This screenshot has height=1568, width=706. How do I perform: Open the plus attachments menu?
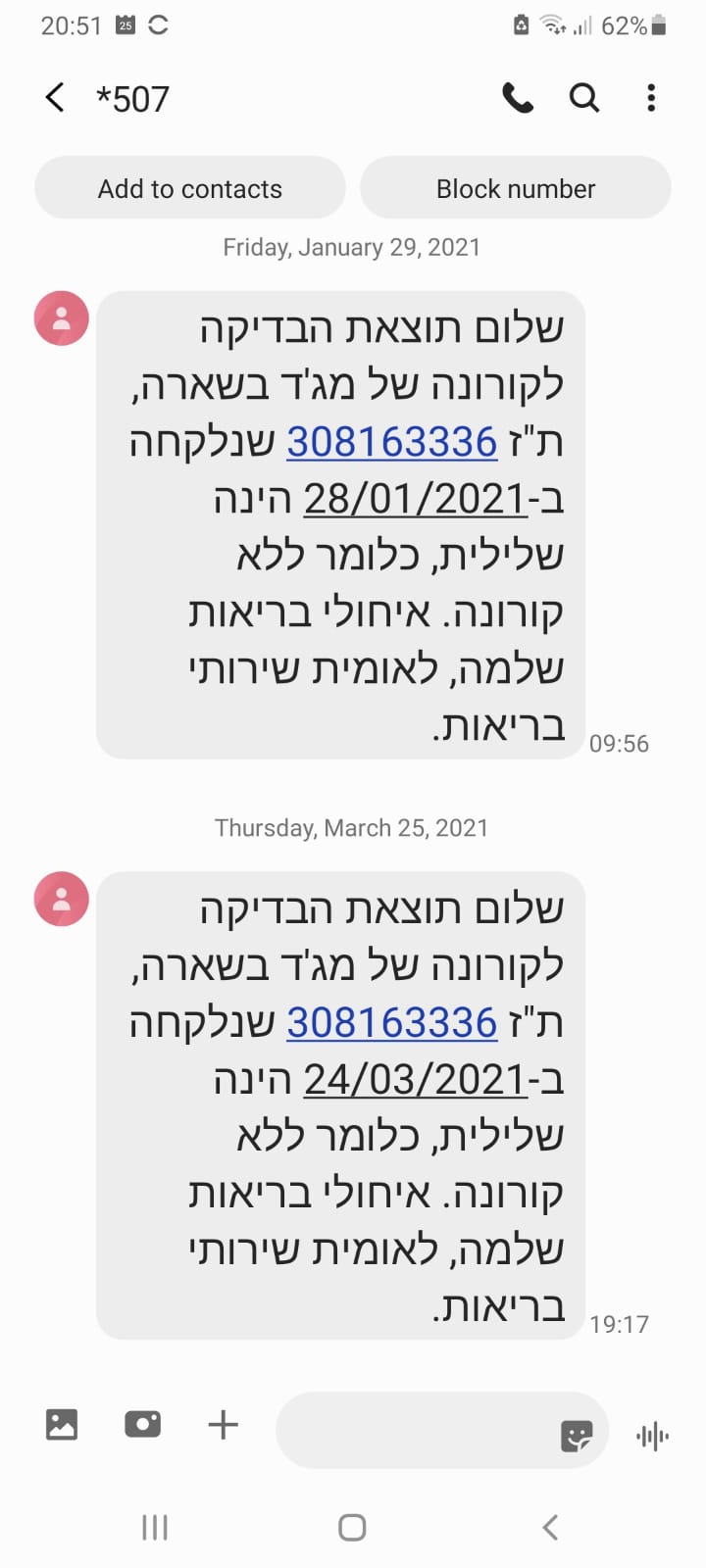(224, 1424)
